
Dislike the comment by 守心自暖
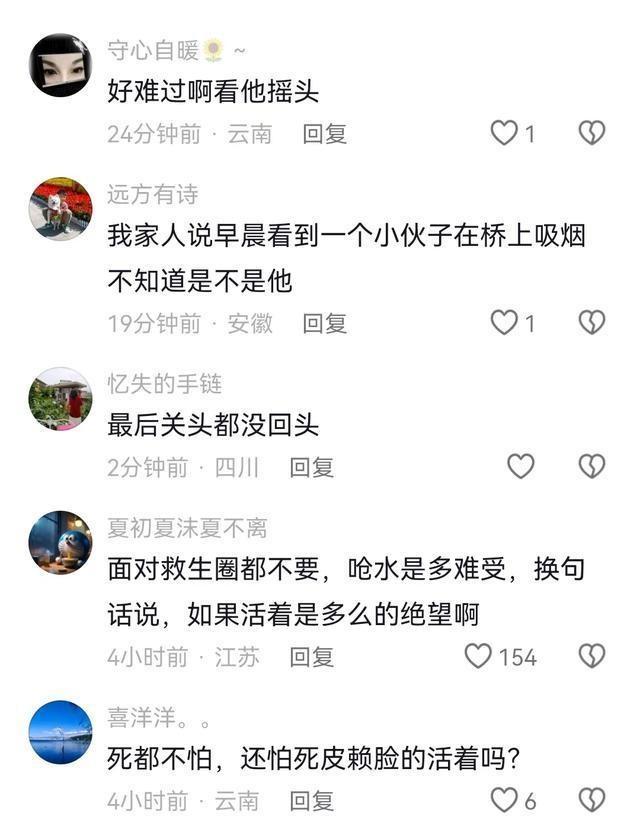[x=592, y=133]
